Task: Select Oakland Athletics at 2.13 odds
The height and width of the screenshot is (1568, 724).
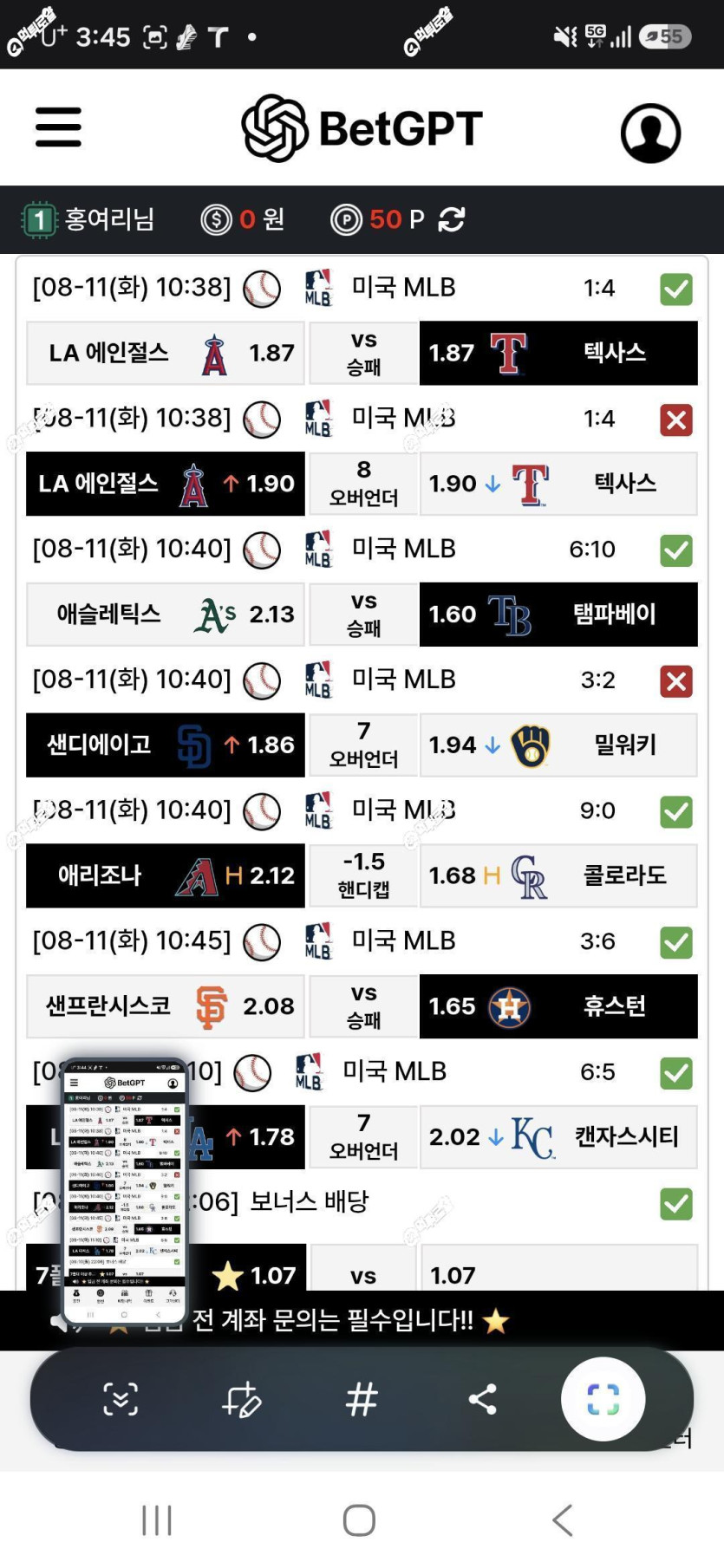Action: tap(166, 614)
